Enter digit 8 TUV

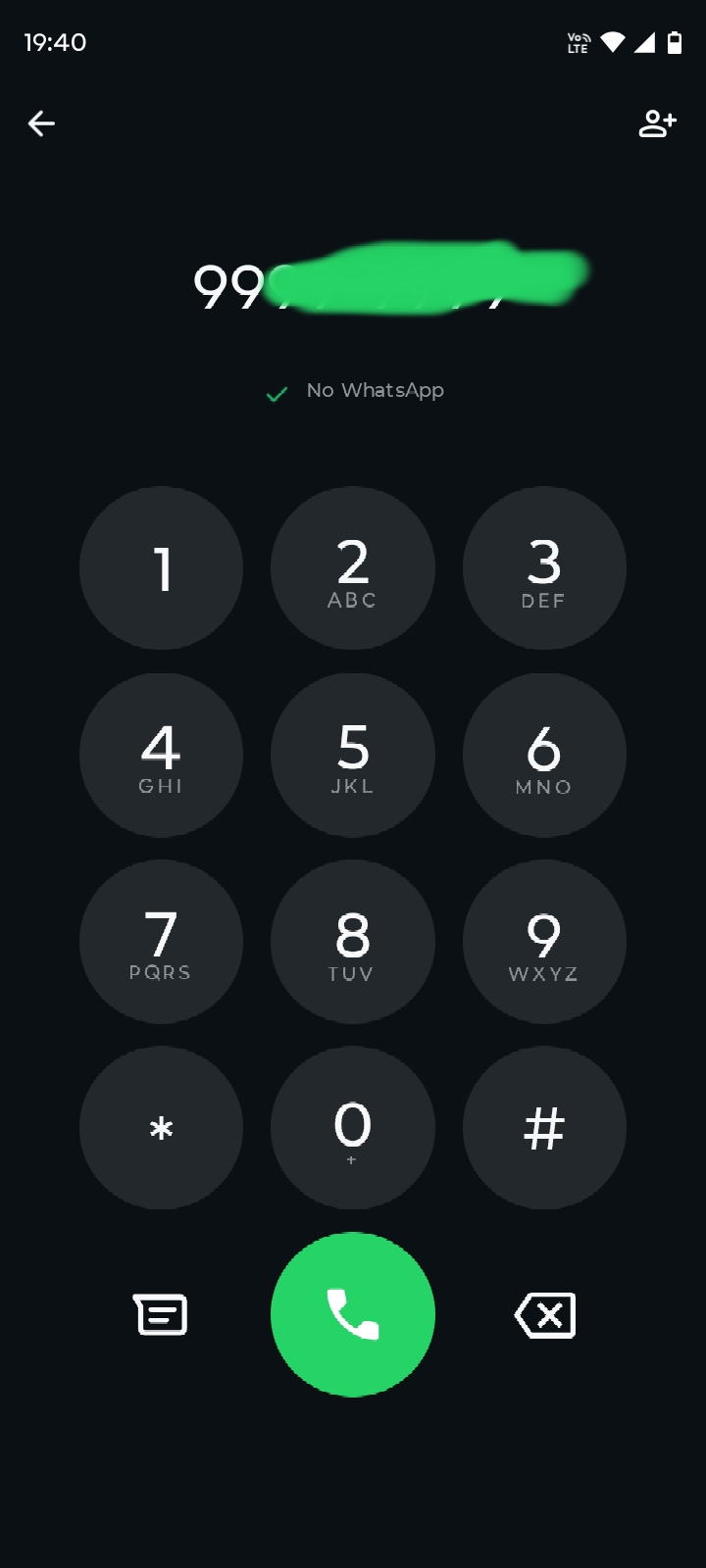(352, 942)
